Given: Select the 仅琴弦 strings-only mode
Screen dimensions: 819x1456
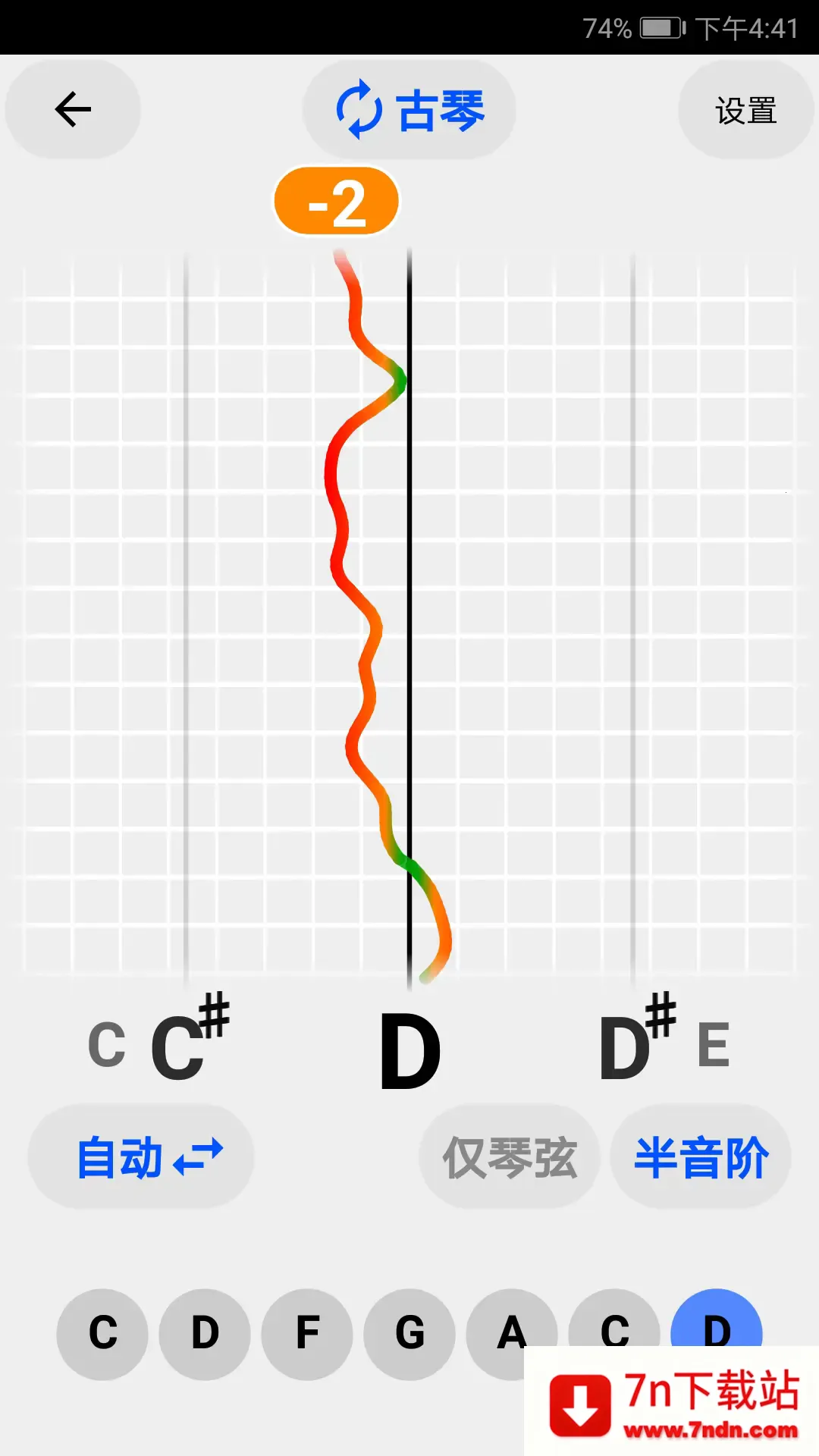Looking at the screenshot, I should coord(510,1157).
